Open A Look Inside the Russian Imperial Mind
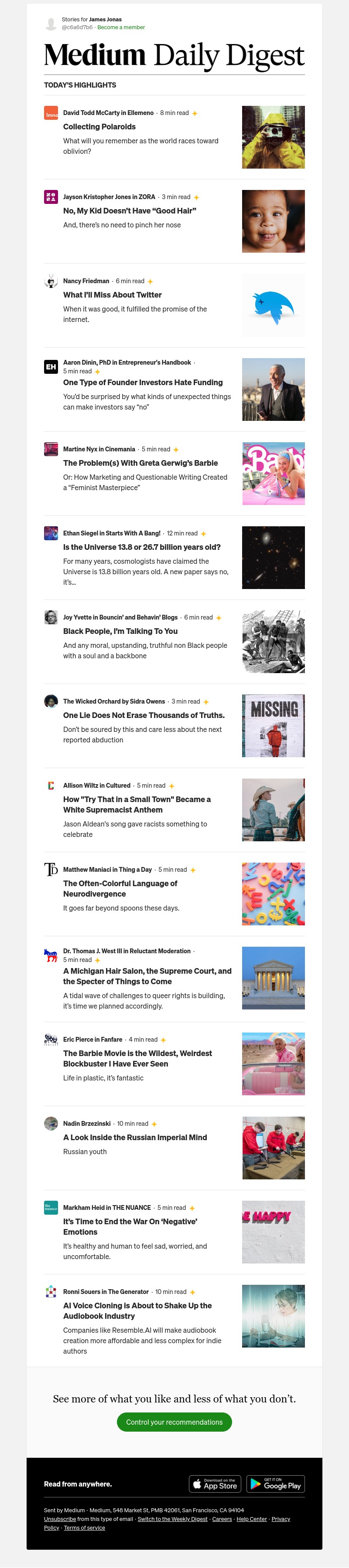 135,1137
